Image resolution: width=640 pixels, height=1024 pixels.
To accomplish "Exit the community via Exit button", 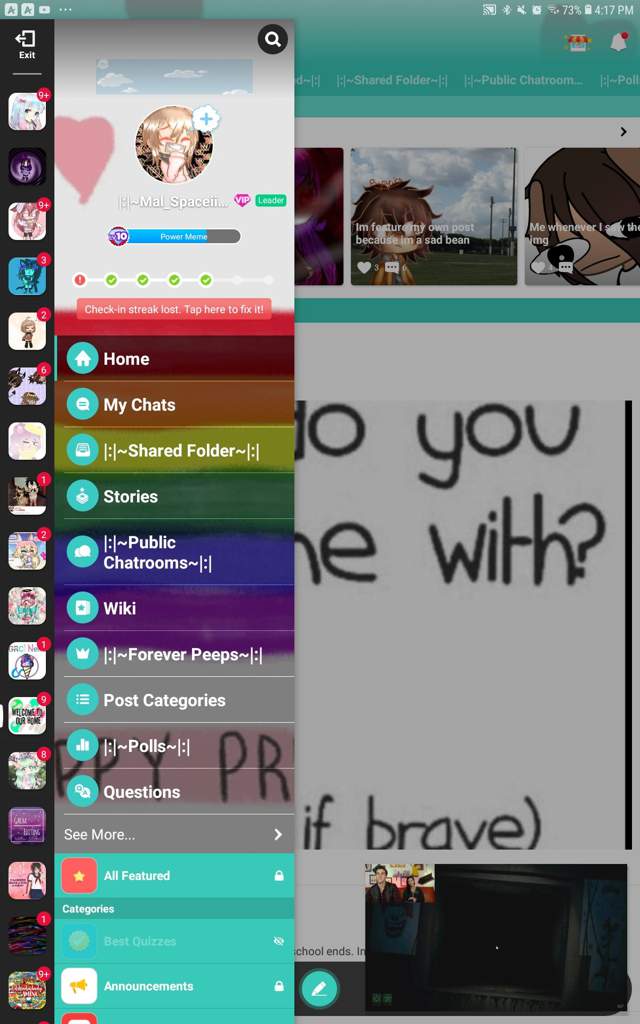I will tap(26, 43).
